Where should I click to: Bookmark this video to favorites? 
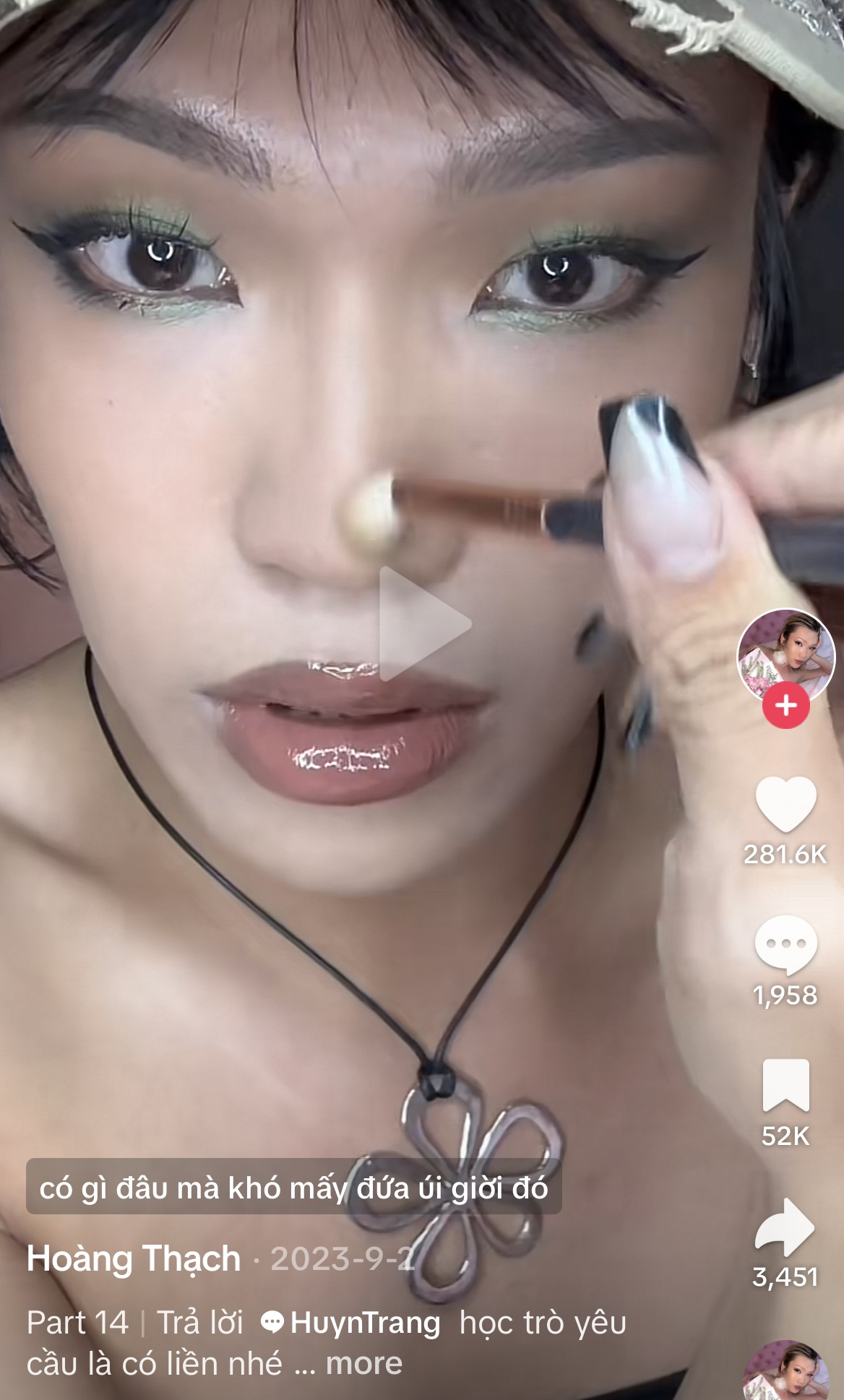(x=785, y=1084)
